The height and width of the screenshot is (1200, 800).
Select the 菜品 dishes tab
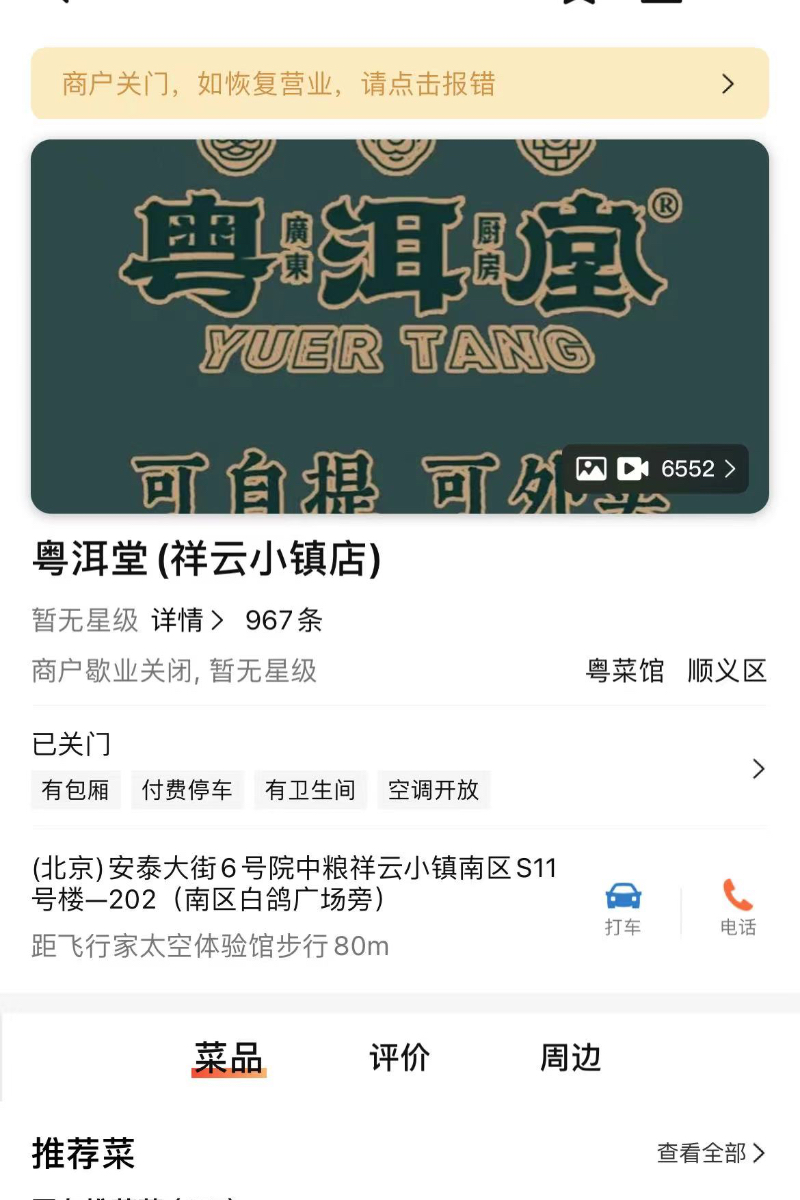pos(228,1057)
